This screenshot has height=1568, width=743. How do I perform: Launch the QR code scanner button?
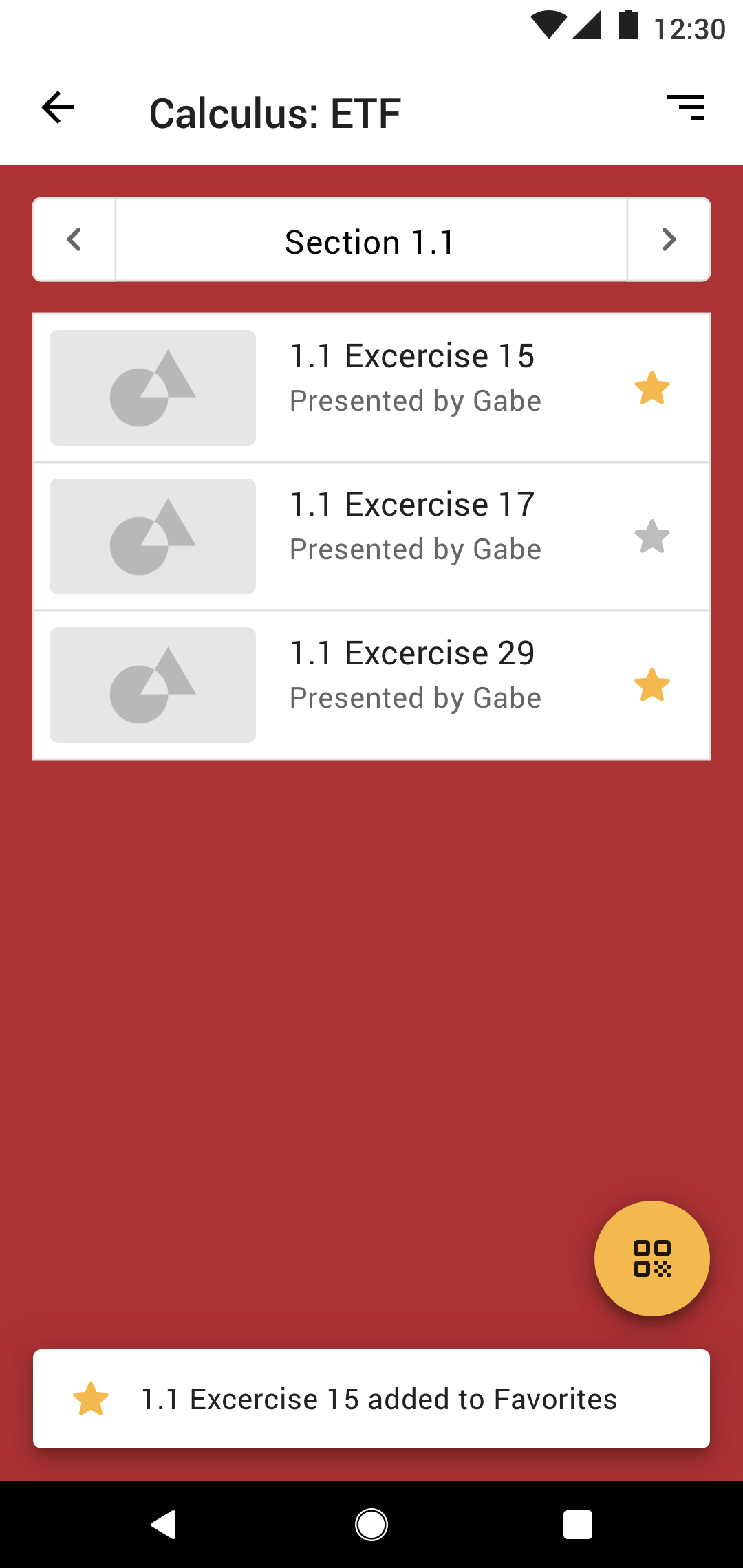pos(652,1258)
